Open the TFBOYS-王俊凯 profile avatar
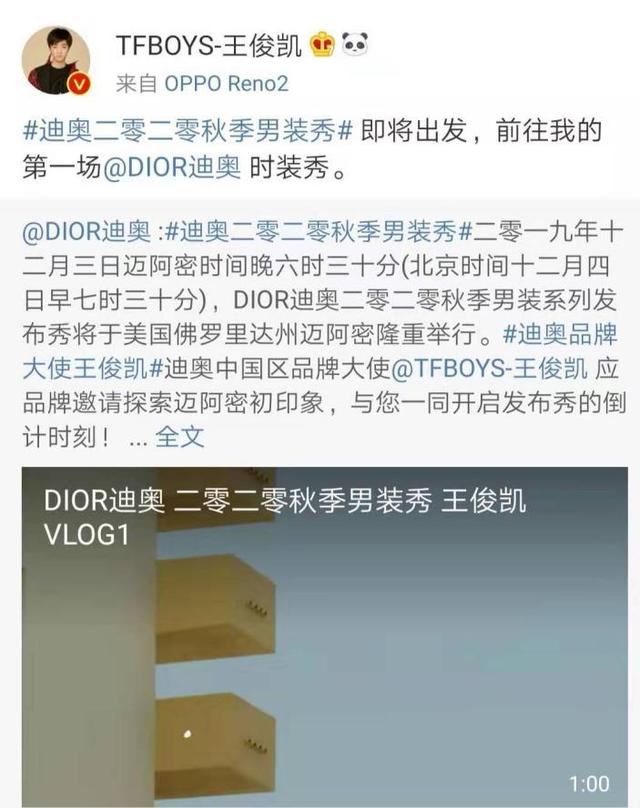 (57, 60)
